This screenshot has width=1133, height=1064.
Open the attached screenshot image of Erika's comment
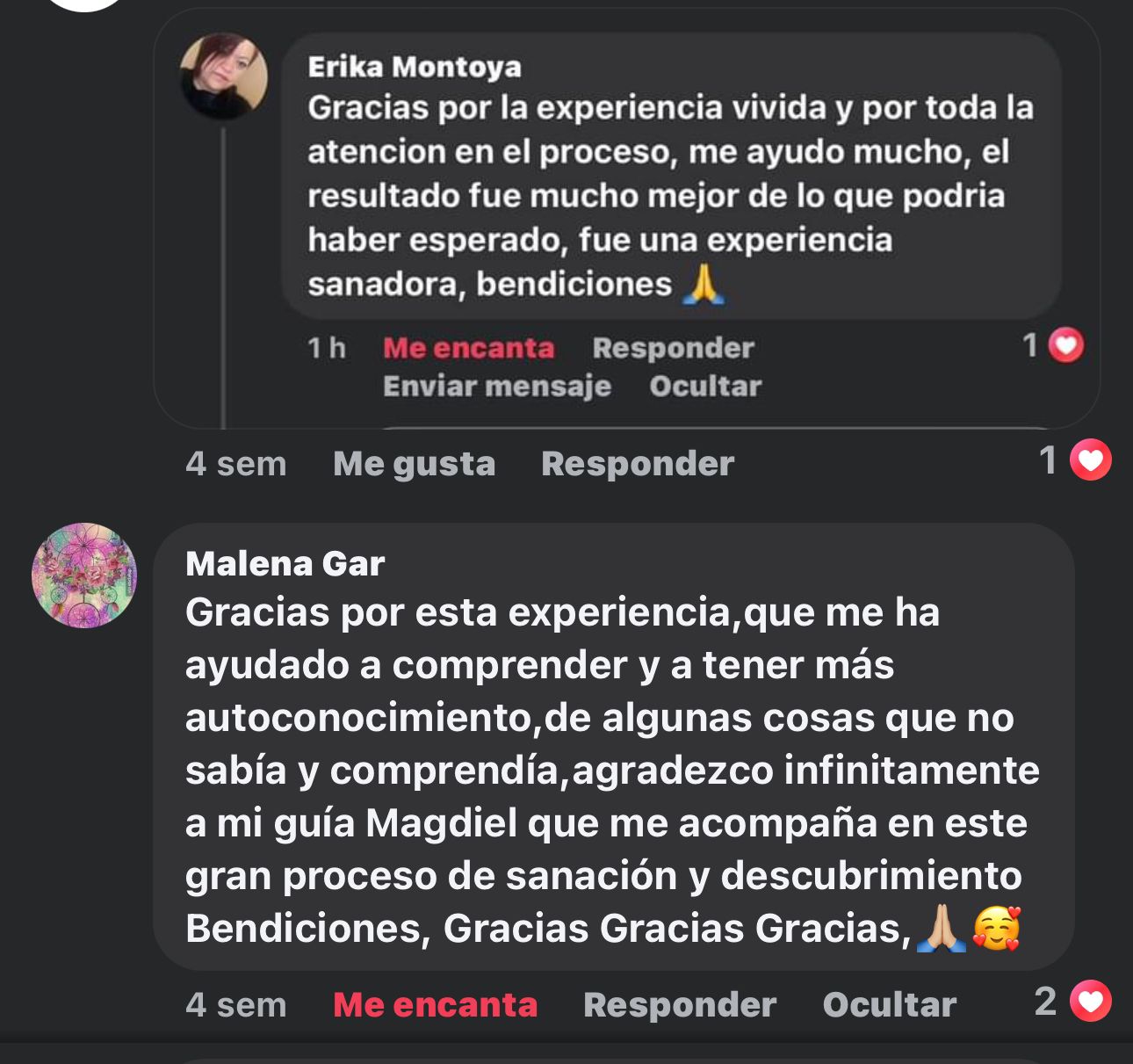pyautogui.click(x=626, y=220)
